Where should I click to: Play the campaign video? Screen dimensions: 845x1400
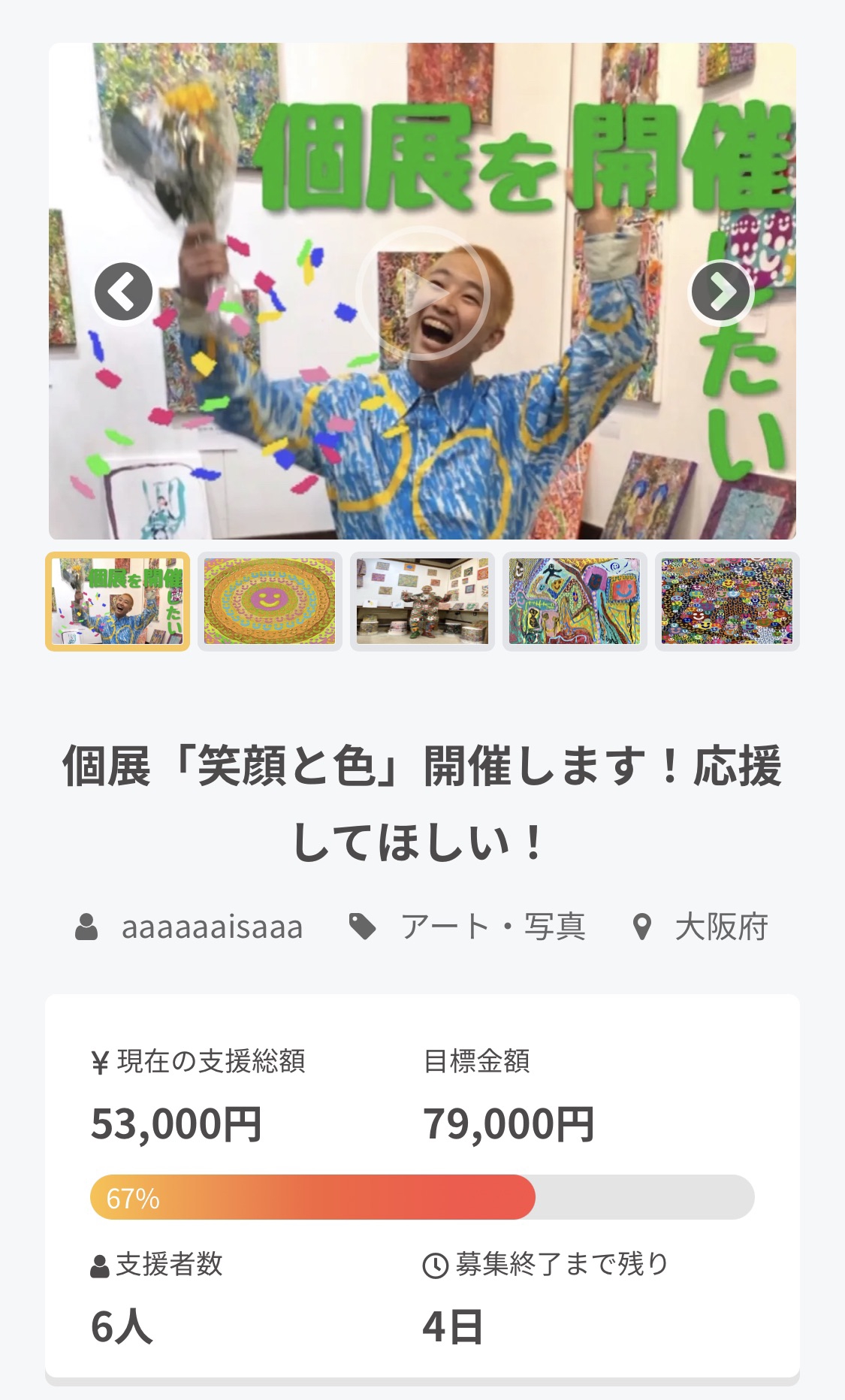pyautogui.click(x=422, y=292)
